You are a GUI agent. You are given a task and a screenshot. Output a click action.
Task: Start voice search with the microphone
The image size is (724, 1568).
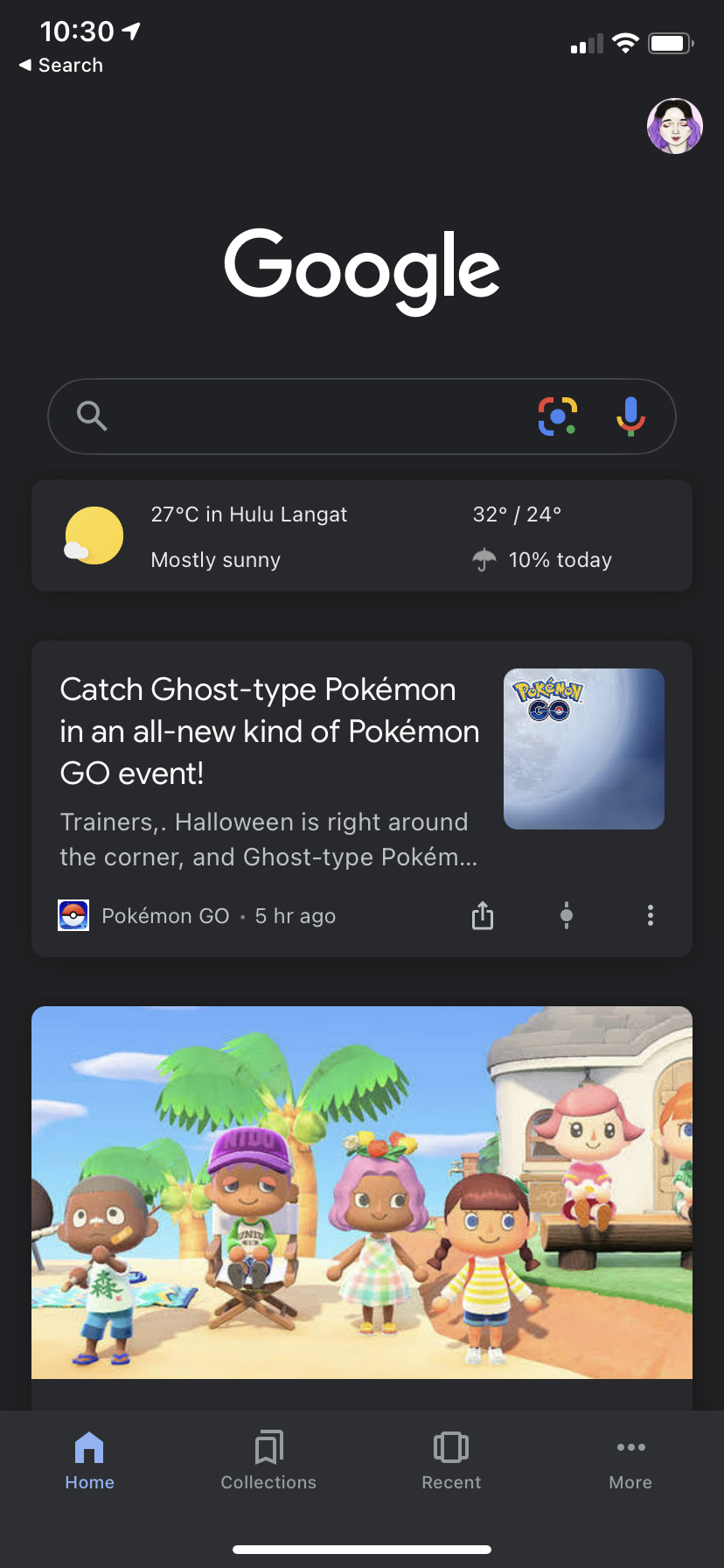pyautogui.click(x=630, y=416)
